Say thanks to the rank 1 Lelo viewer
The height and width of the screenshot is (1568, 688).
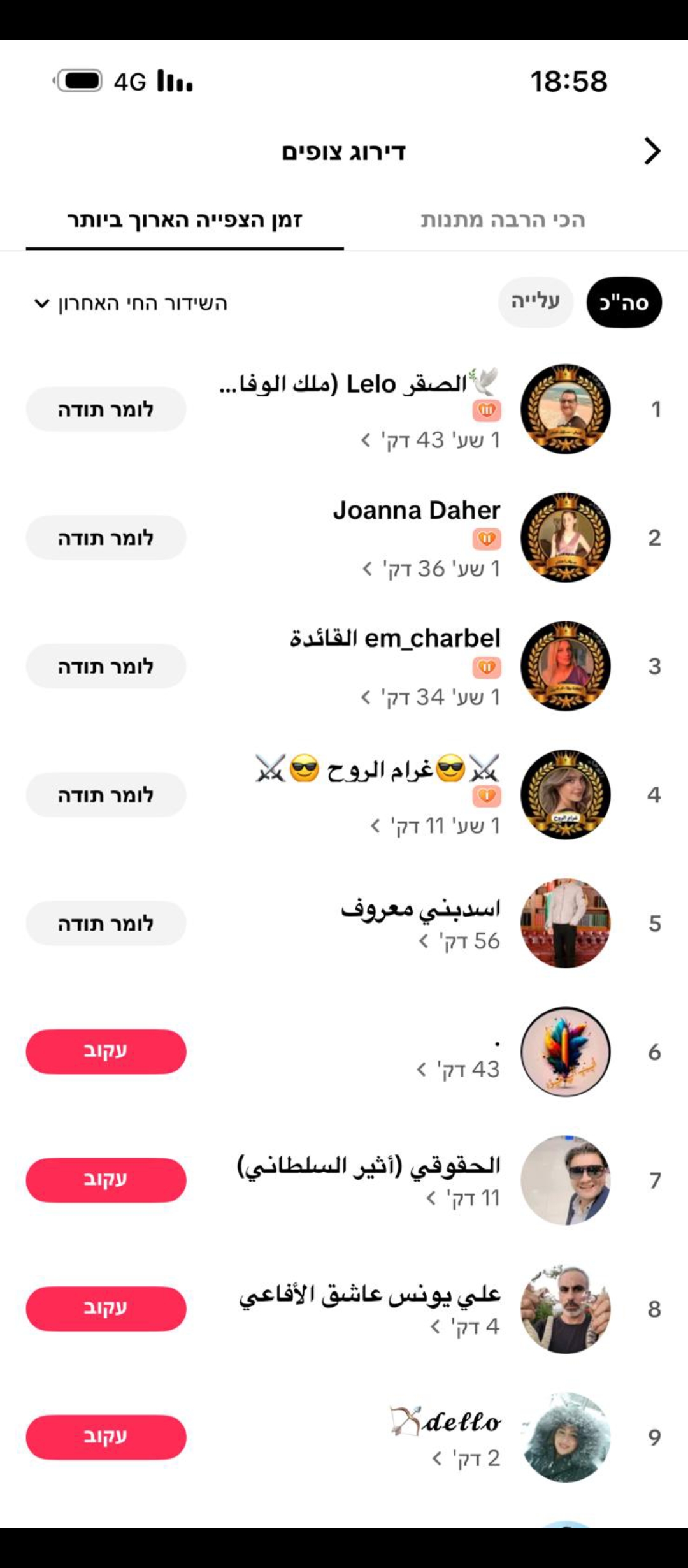tap(106, 409)
